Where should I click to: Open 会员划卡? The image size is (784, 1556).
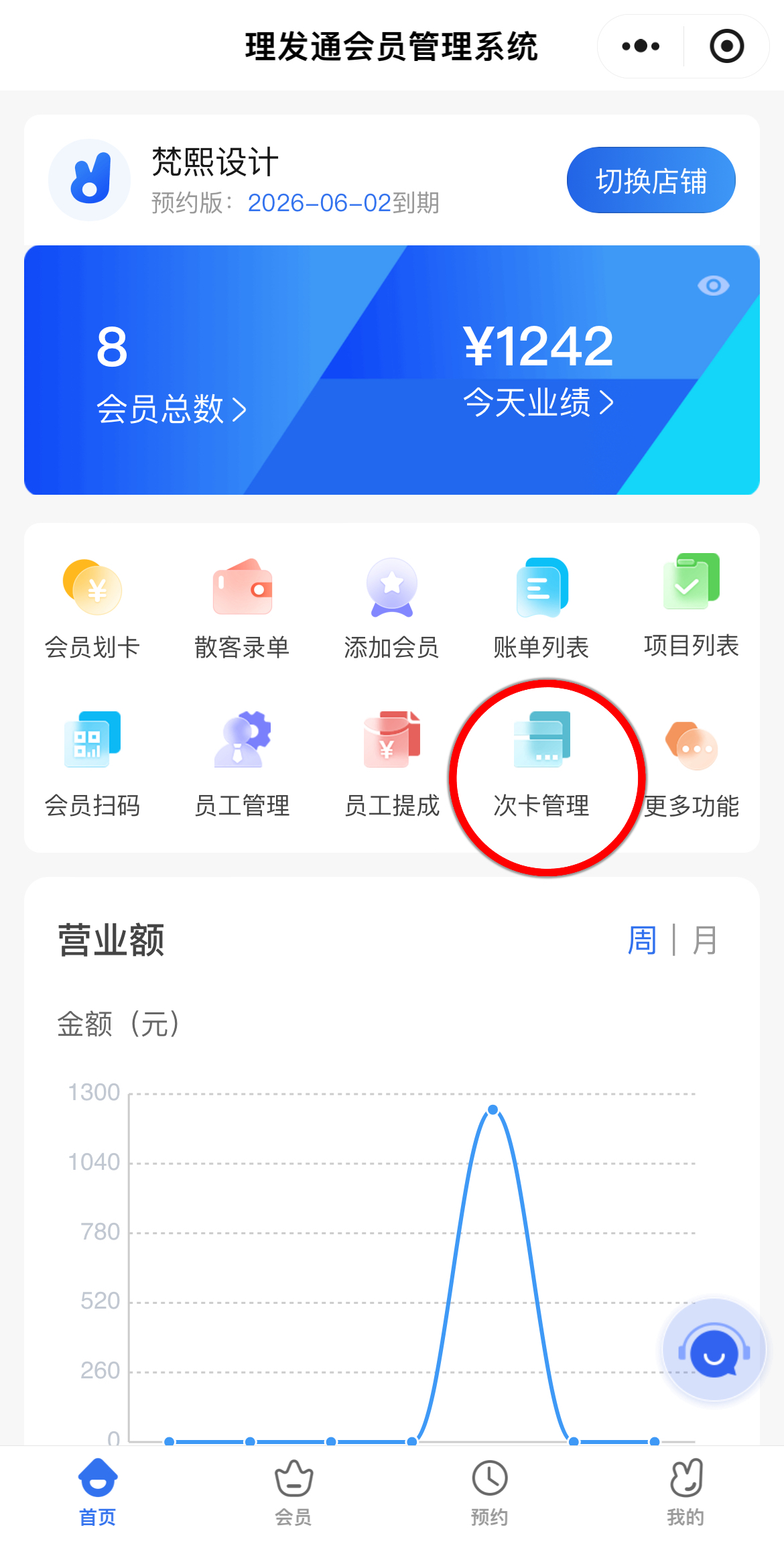click(92, 607)
